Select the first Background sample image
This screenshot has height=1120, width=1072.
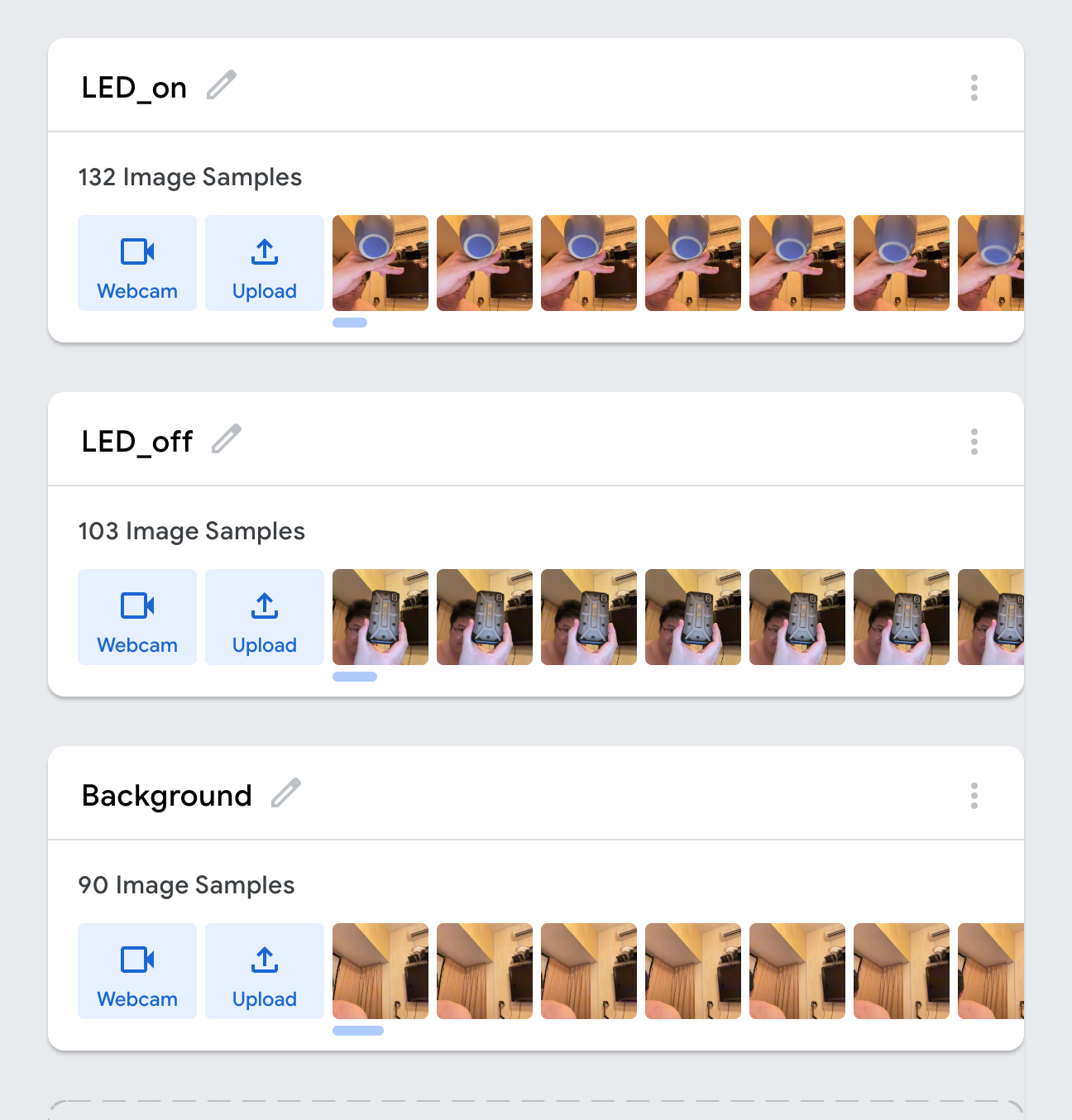[x=380, y=971]
